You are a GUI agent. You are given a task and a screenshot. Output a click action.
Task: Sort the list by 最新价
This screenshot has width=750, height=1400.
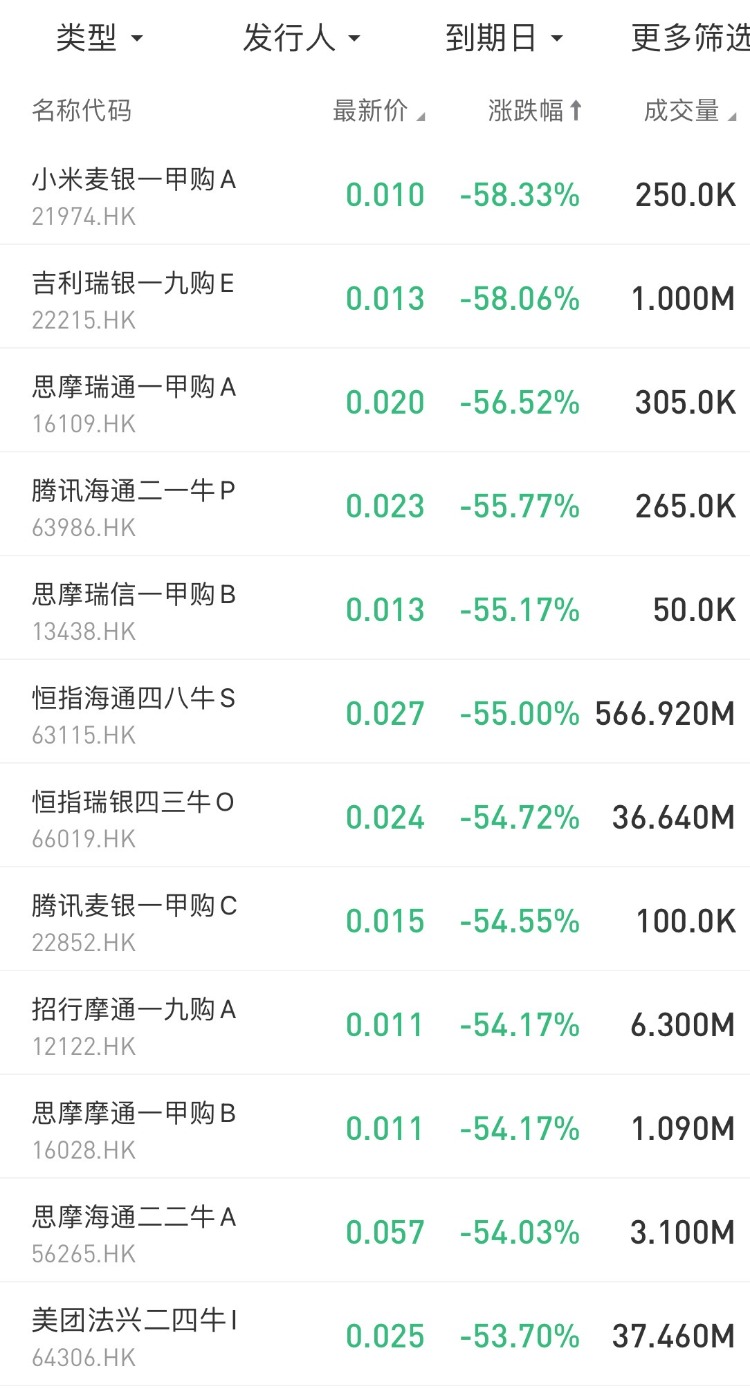(378, 111)
